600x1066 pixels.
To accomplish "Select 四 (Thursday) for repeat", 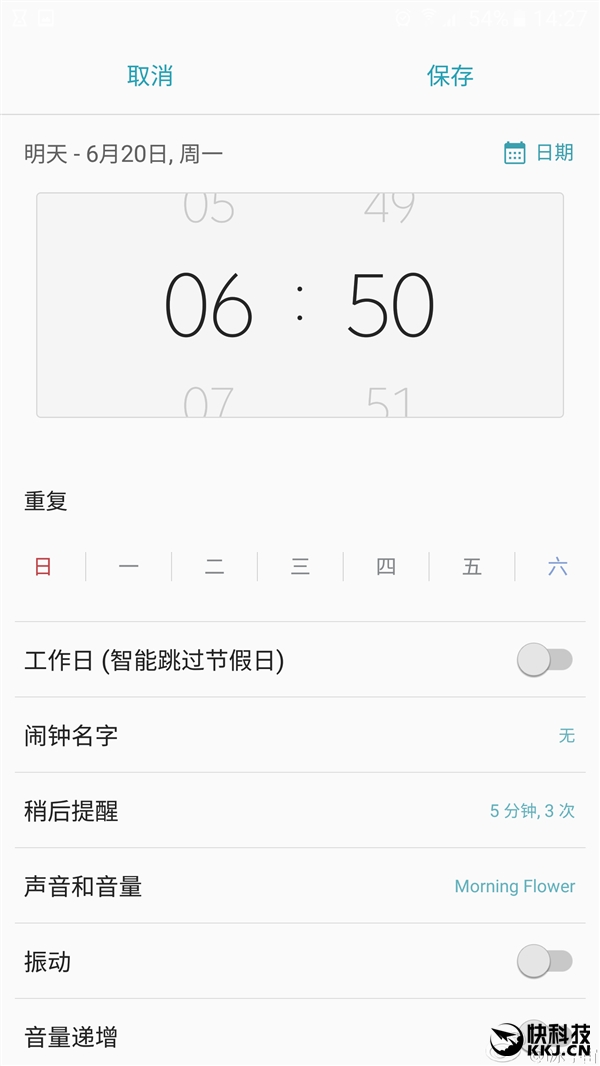I will [x=386, y=567].
